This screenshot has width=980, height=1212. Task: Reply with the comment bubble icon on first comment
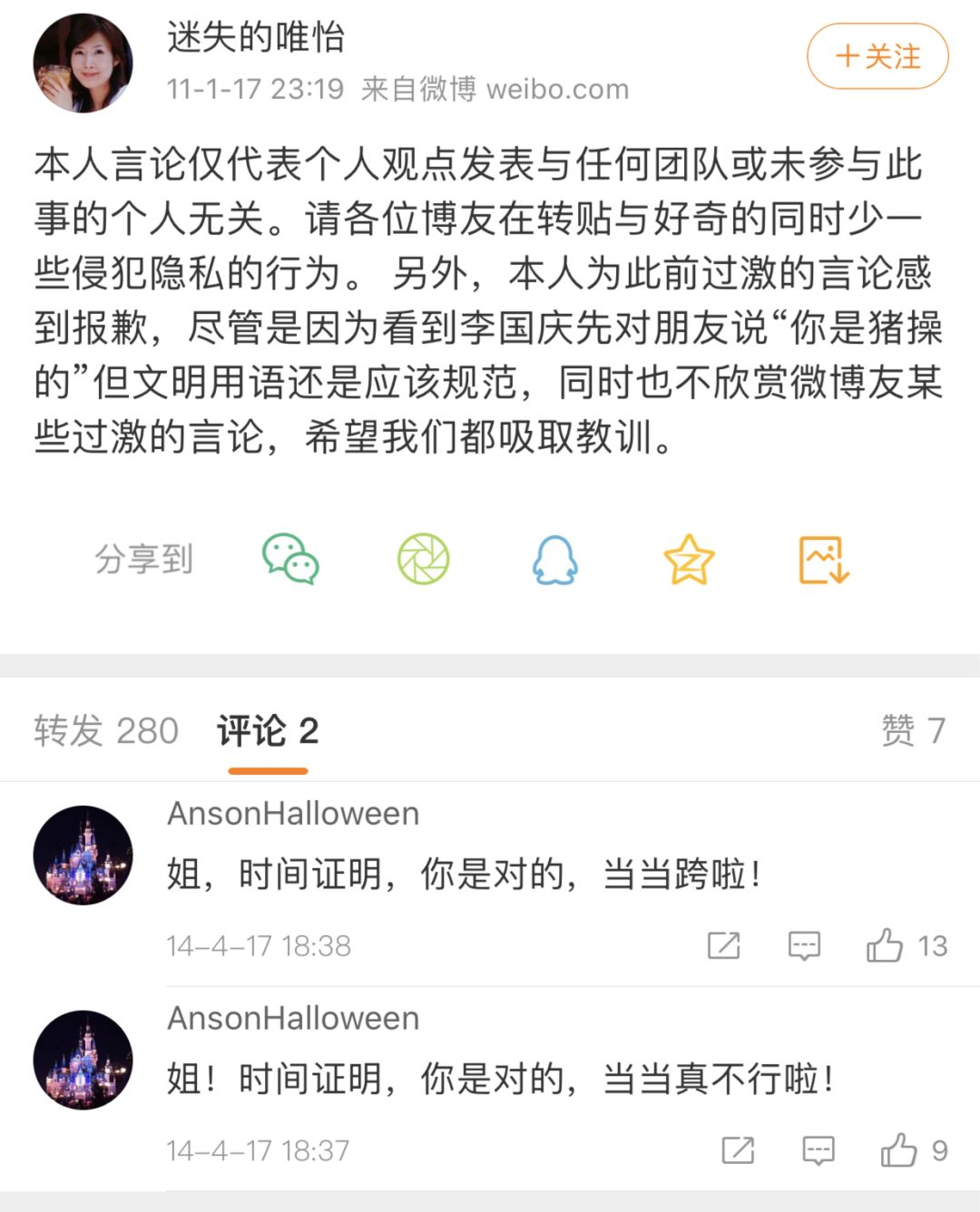pyautogui.click(x=802, y=947)
